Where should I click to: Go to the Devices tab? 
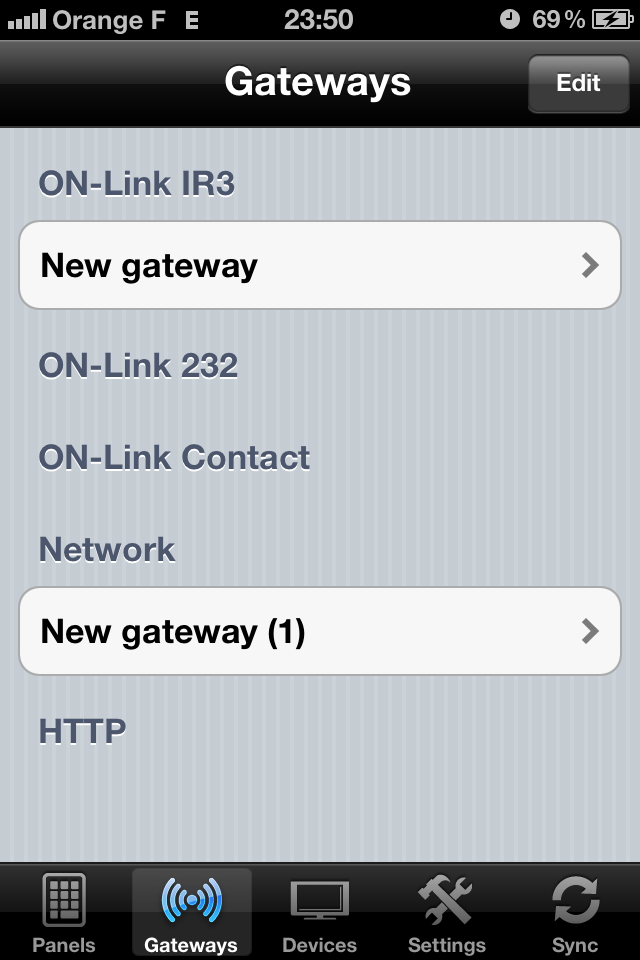(319, 912)
